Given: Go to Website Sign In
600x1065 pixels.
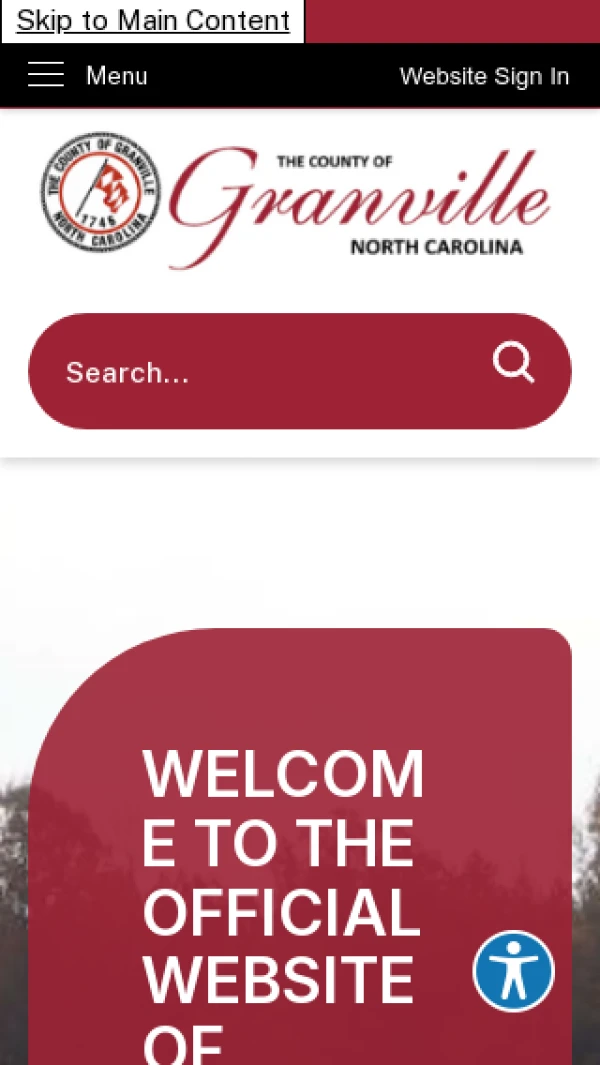Looking at the screenshot, I should pos(484,76).
